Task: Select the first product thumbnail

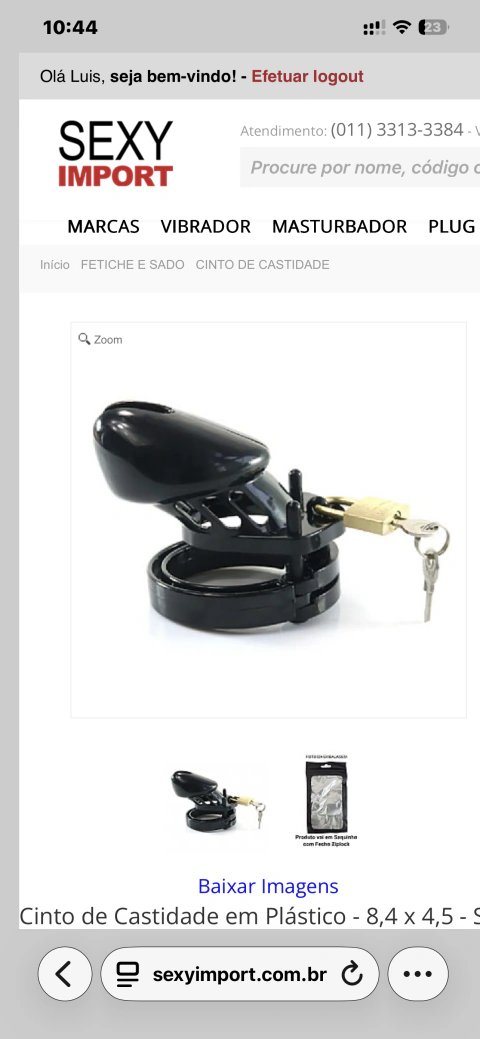Action: (x=217, y=800)
